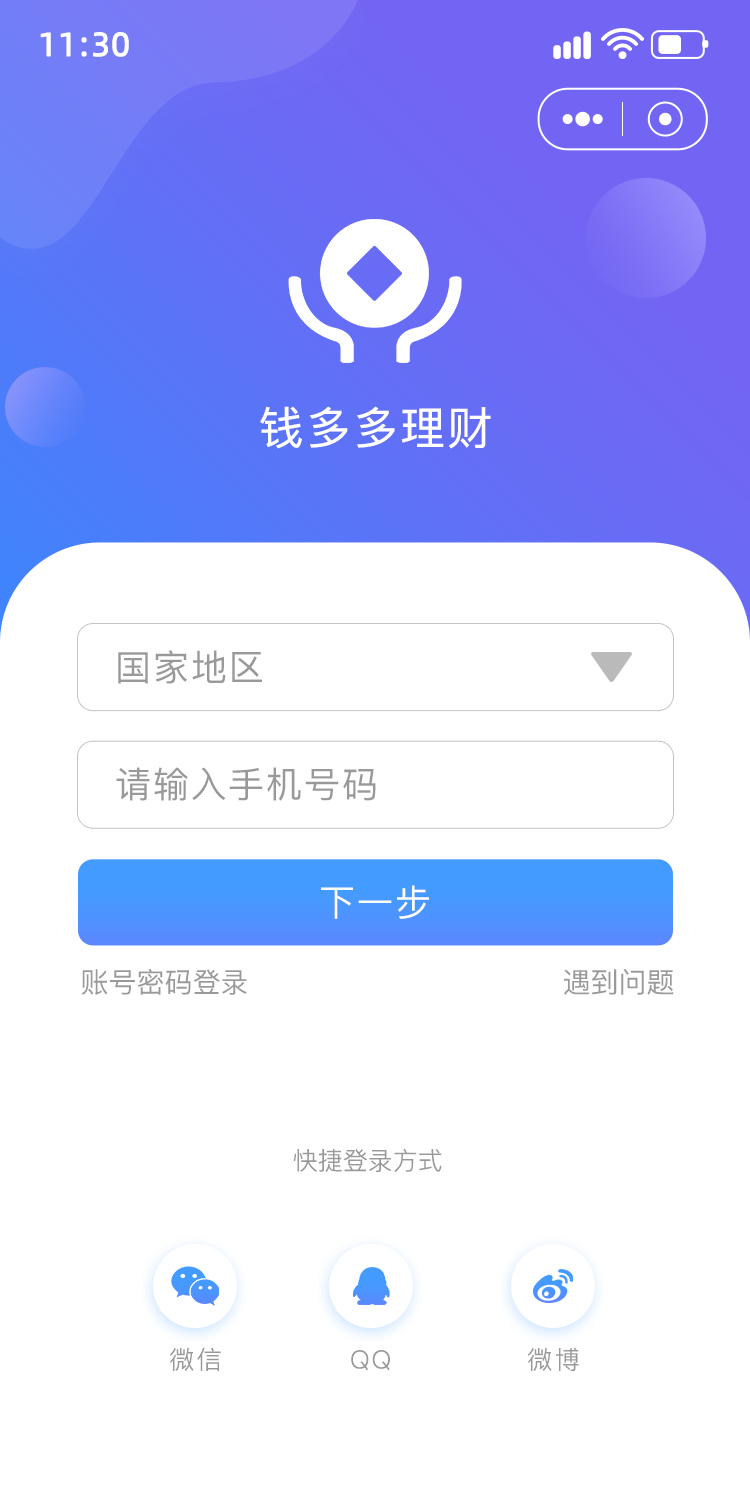Viewport: 750px width, 1500px height.
Task: Switch to 账号密码登录
Action: [164, 983]
